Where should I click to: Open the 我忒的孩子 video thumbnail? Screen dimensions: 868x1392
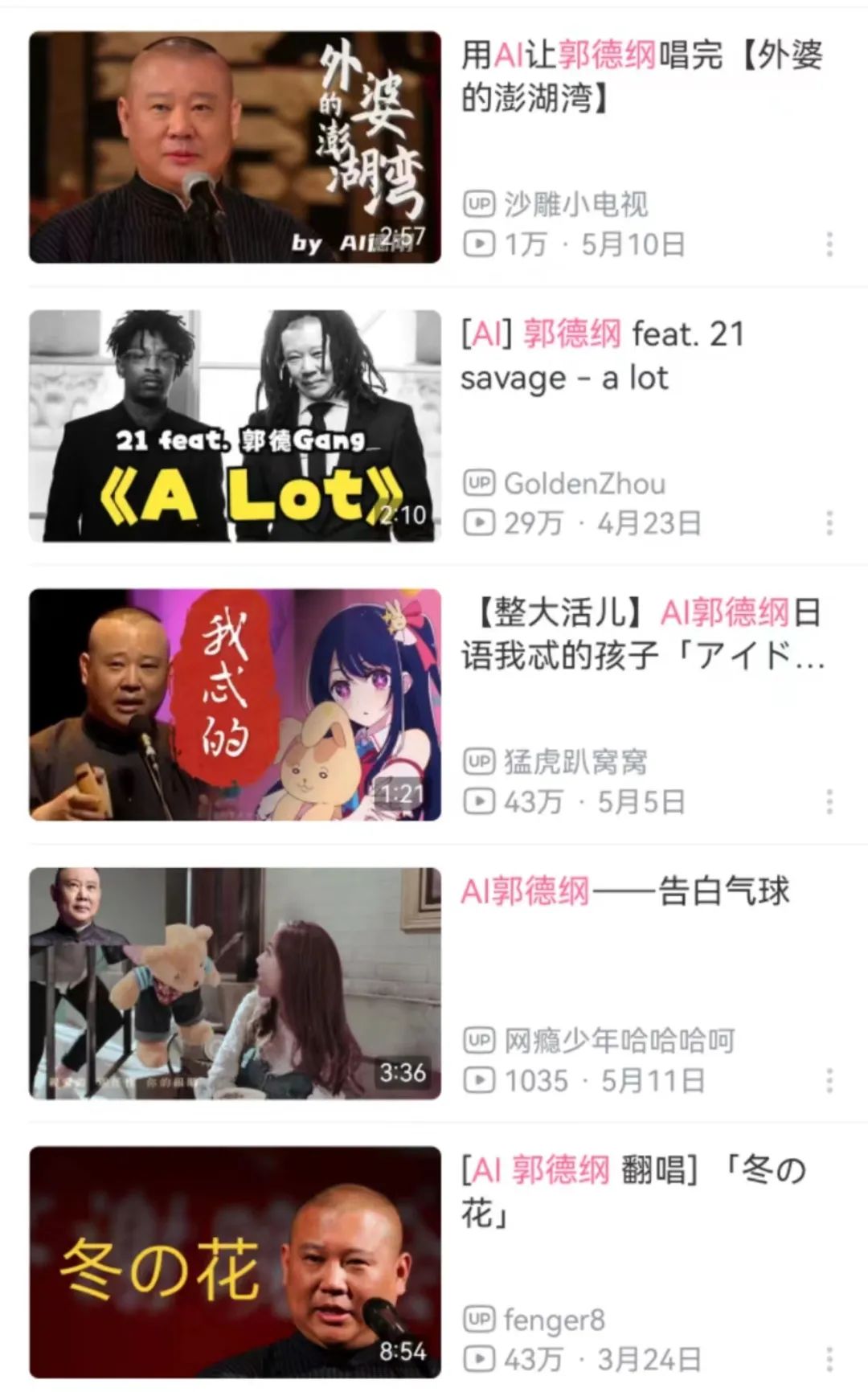coord(235,705)
